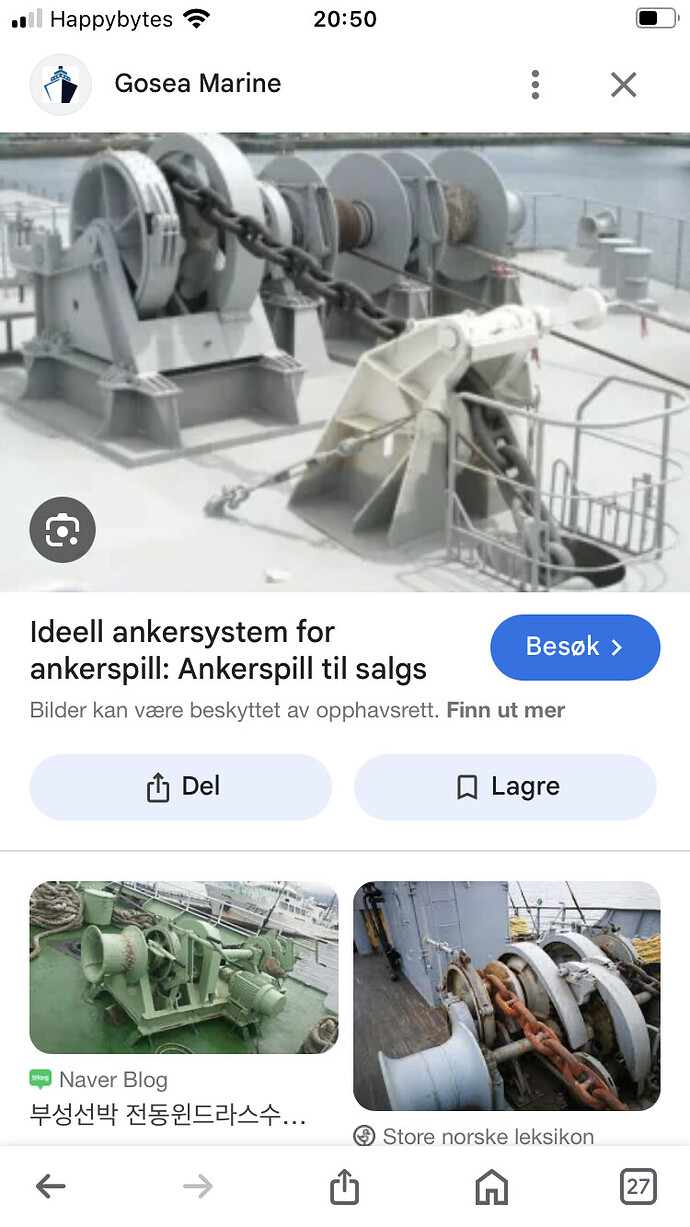Open the Store norske leksikon image

(x=506, y=995)
